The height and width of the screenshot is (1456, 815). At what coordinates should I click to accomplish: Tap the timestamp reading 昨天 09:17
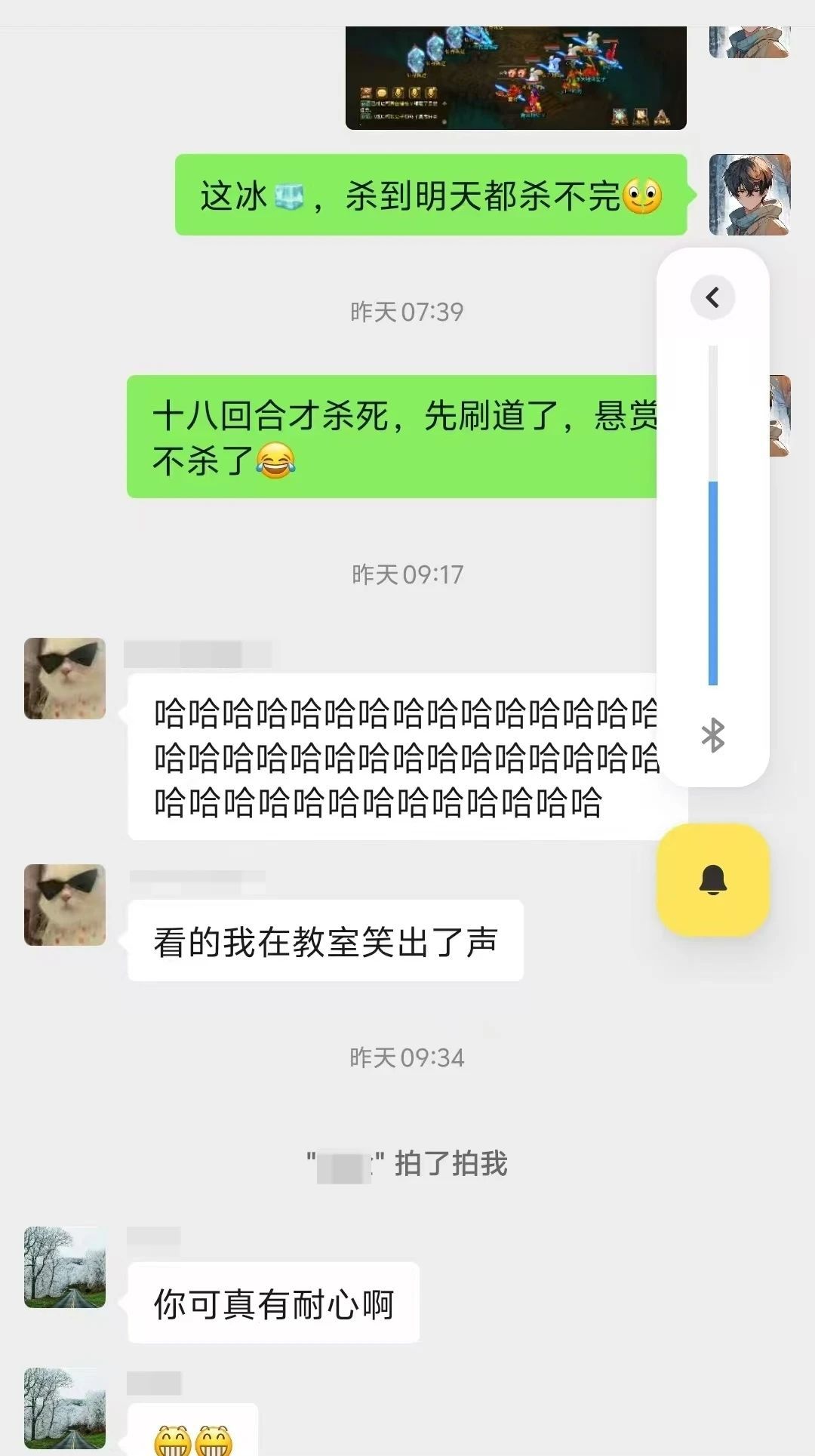click(x=407, y=575)
